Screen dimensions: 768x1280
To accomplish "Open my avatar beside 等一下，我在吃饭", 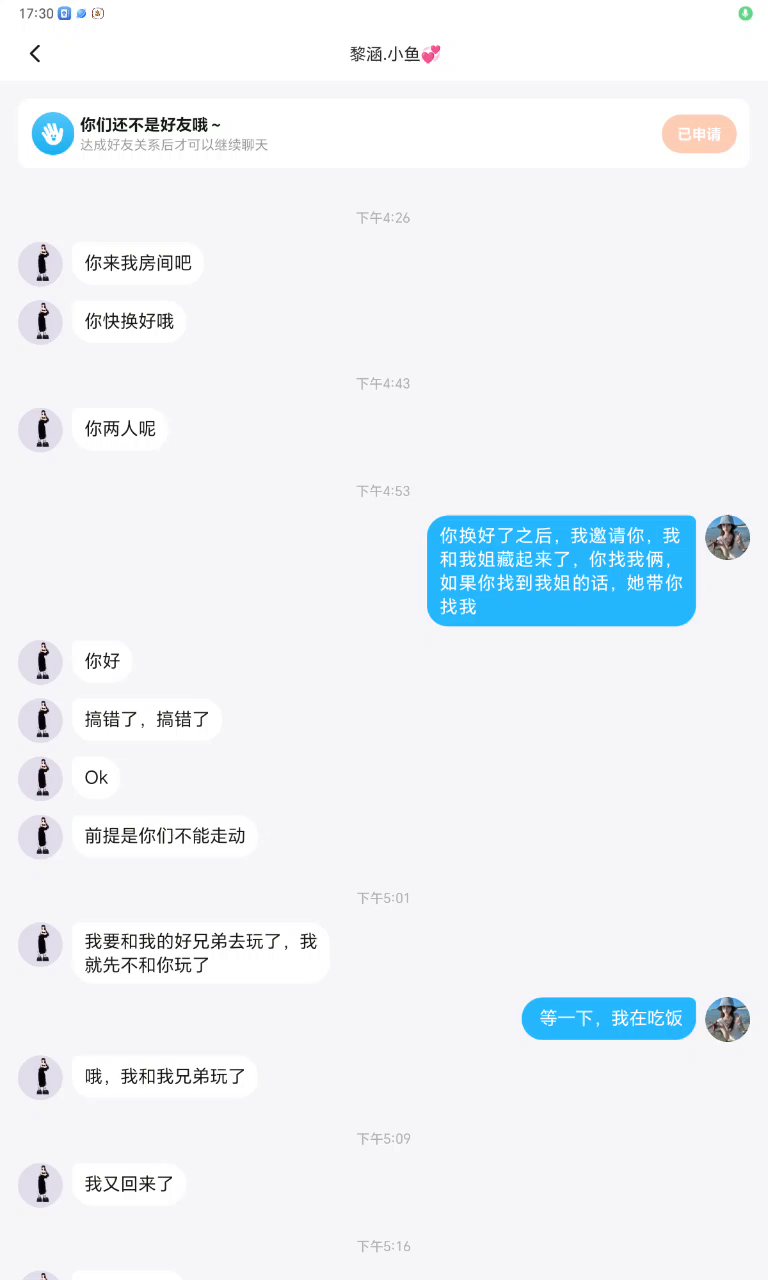I will point(727,1019).
